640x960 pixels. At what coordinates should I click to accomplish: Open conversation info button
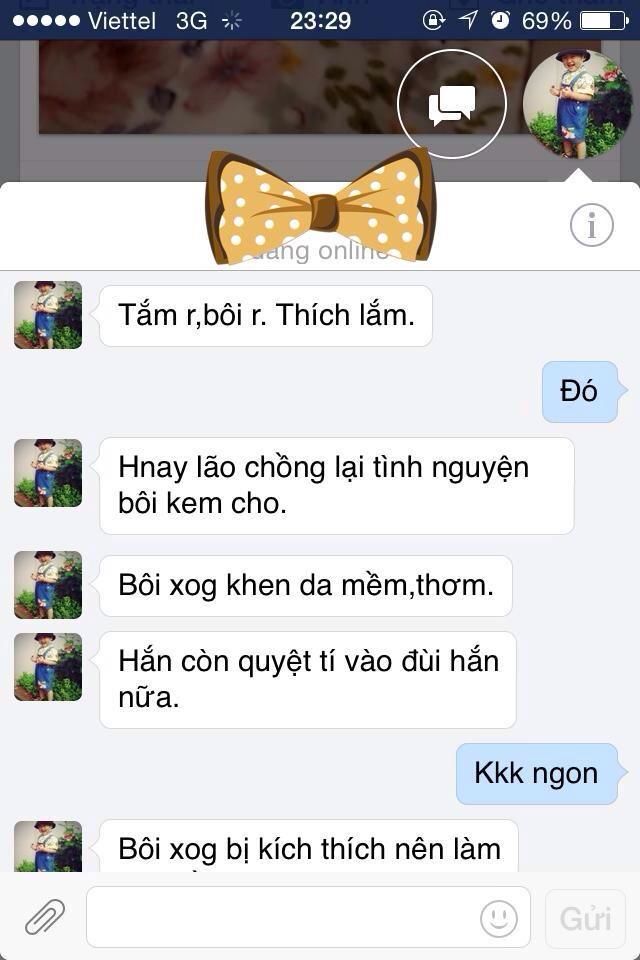click(591, 226)
